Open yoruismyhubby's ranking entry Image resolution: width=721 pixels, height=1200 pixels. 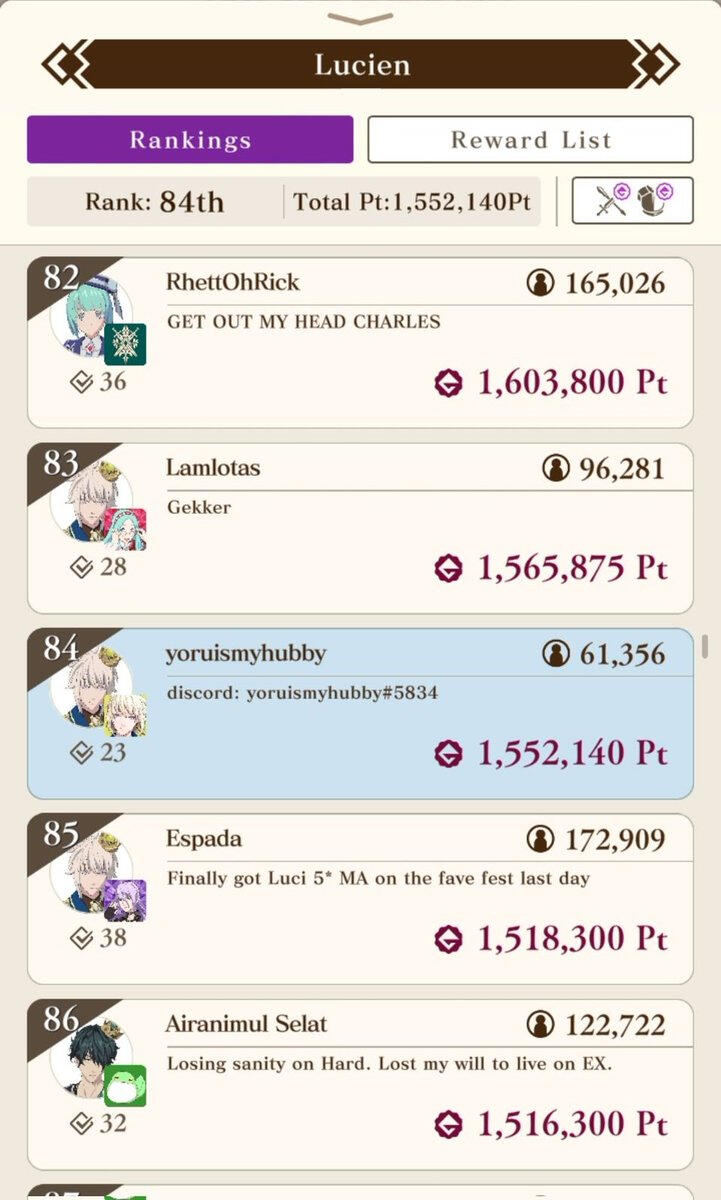click(360, 713)
